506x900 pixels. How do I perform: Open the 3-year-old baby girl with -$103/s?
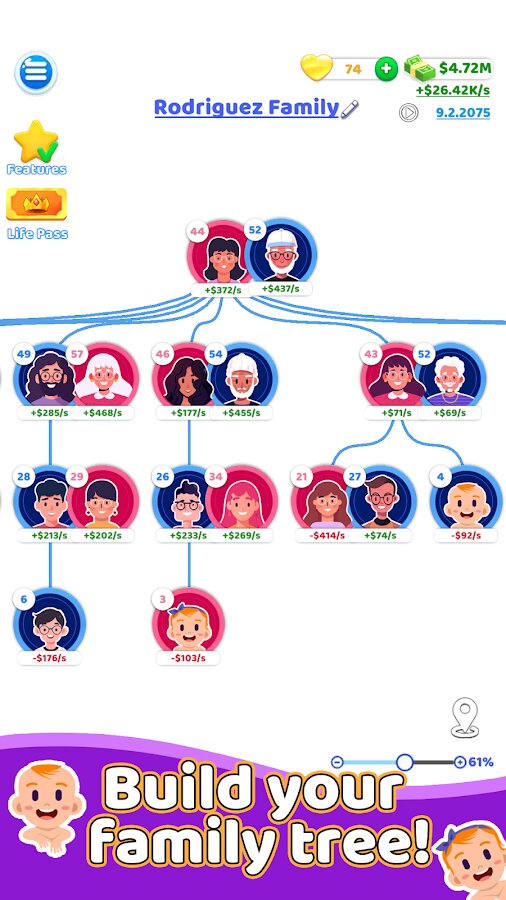click(x=188, y=623)
